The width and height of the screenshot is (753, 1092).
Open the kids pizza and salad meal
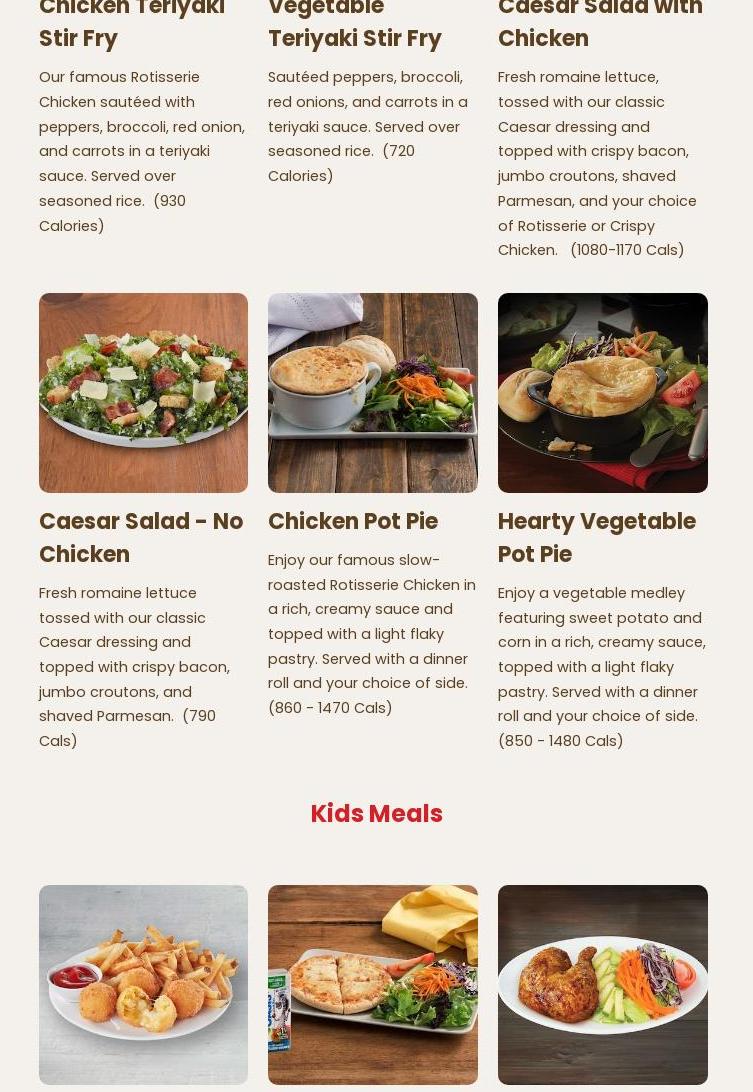click(x=372, y=984)
